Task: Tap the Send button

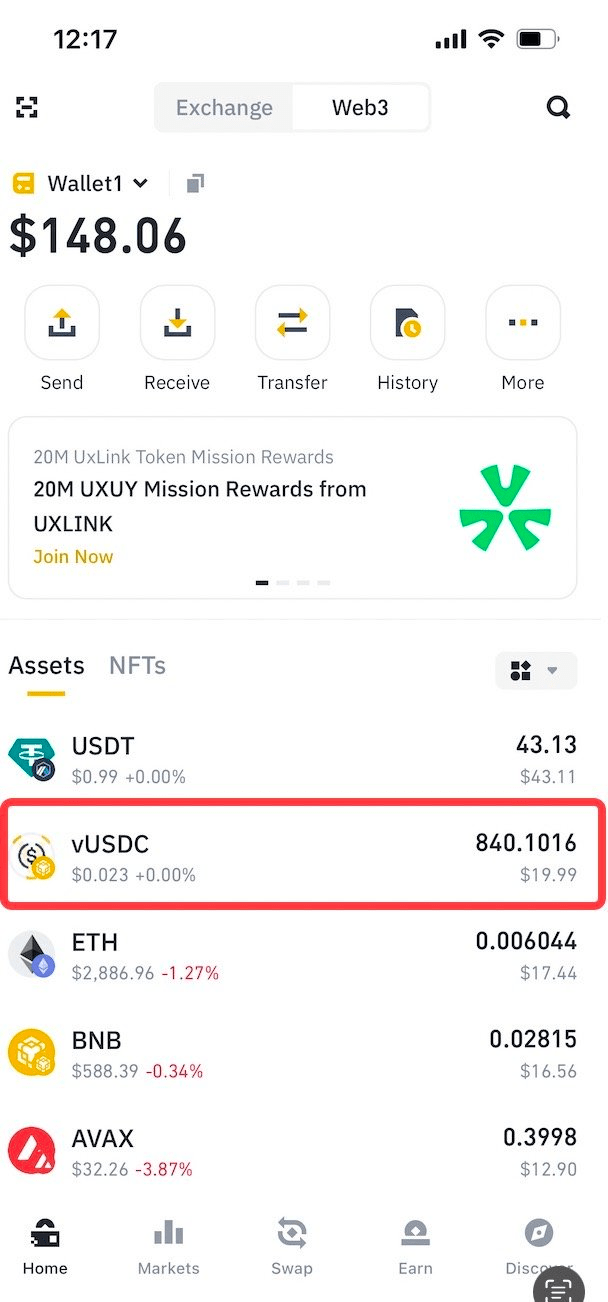Action: point(62,323)
